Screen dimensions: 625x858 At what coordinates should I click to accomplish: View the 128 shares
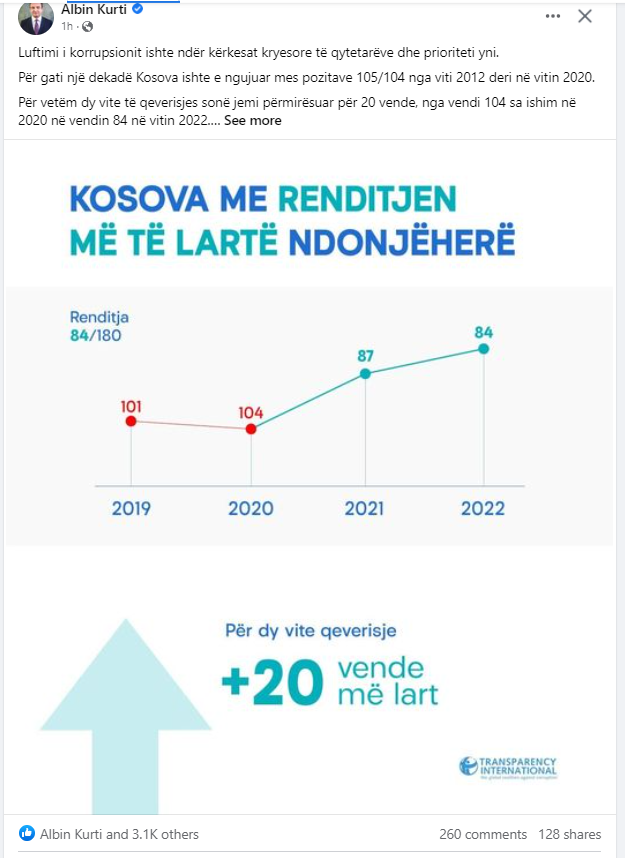click(569, 834)
